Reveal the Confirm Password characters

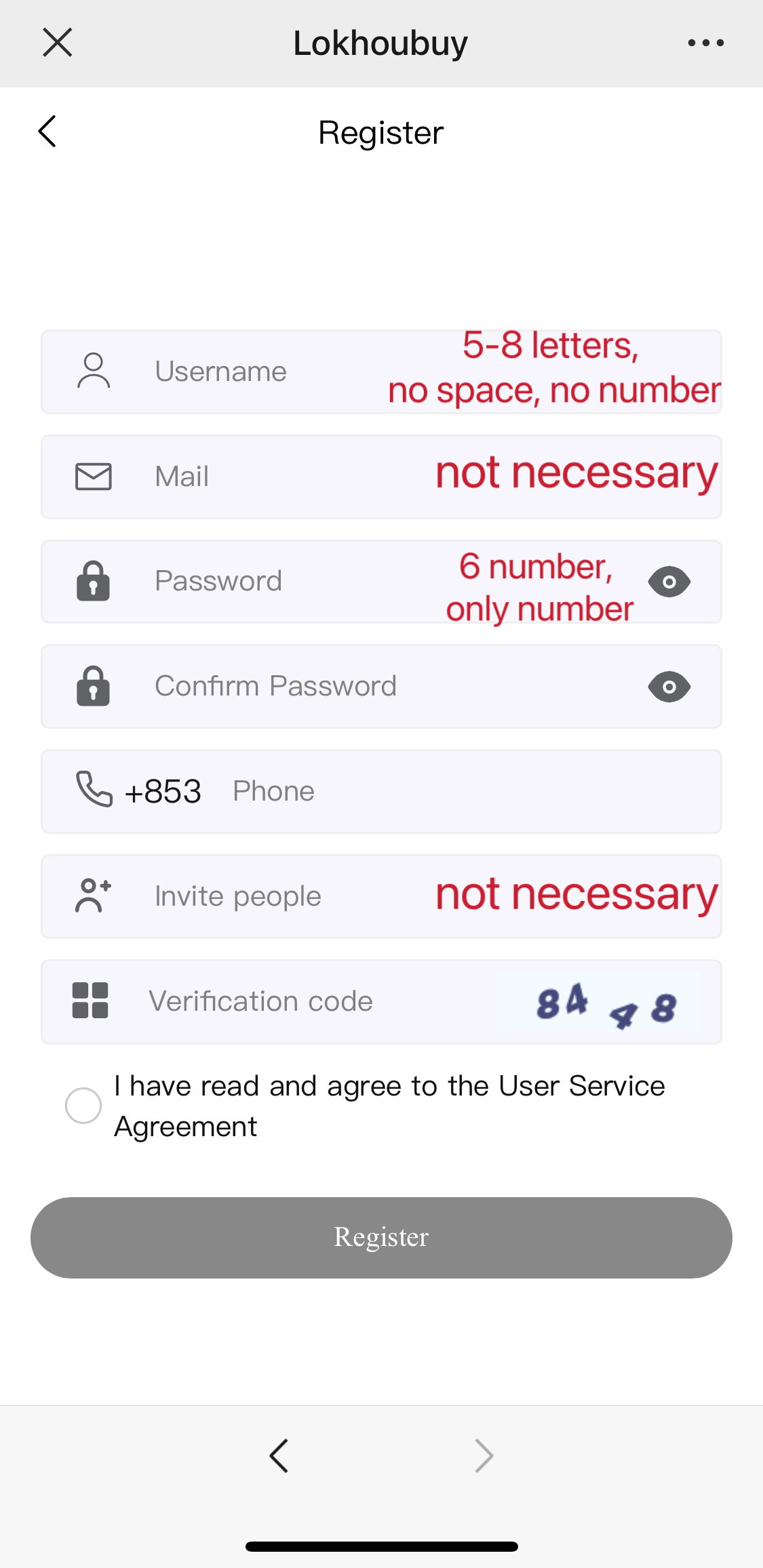(669, 687)
